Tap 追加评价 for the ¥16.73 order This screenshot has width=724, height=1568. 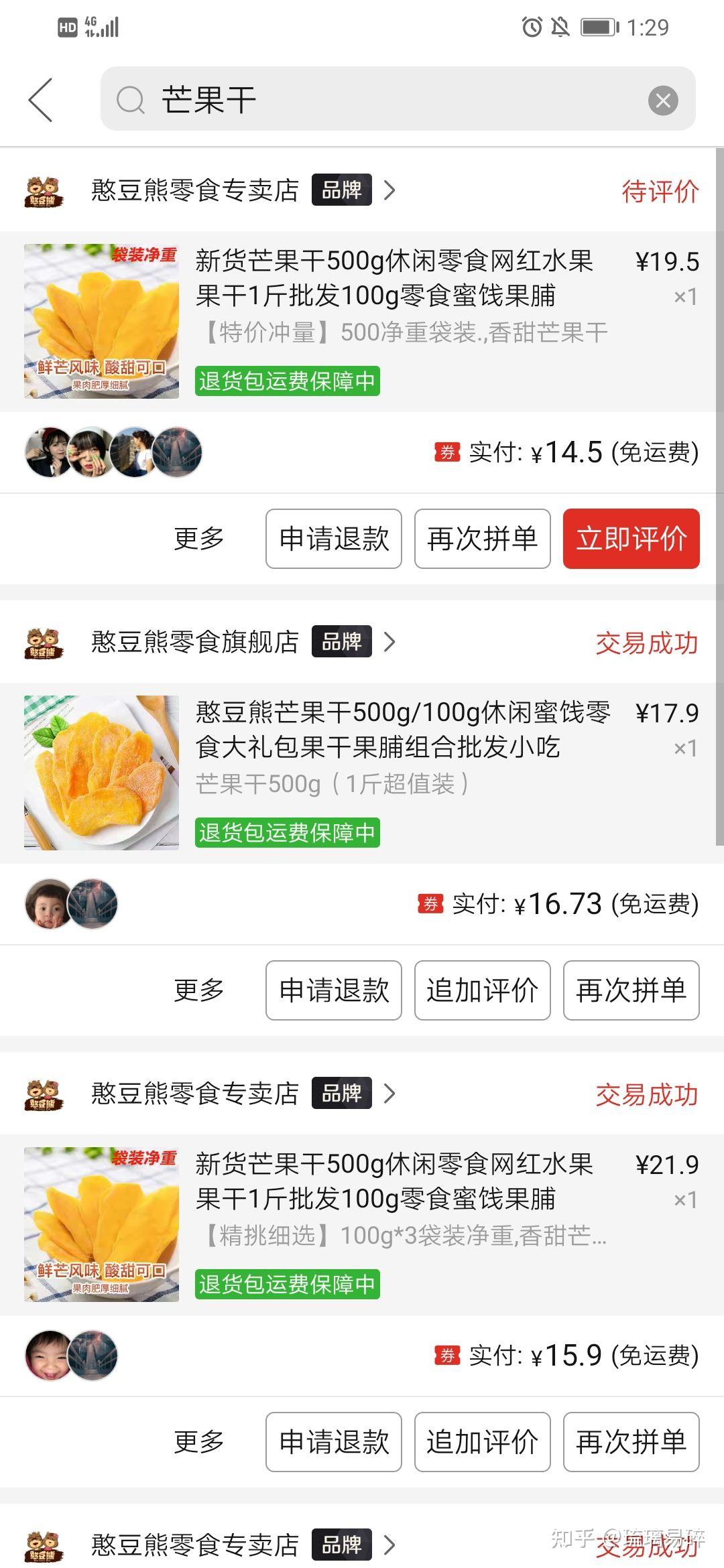pos(482,990)
